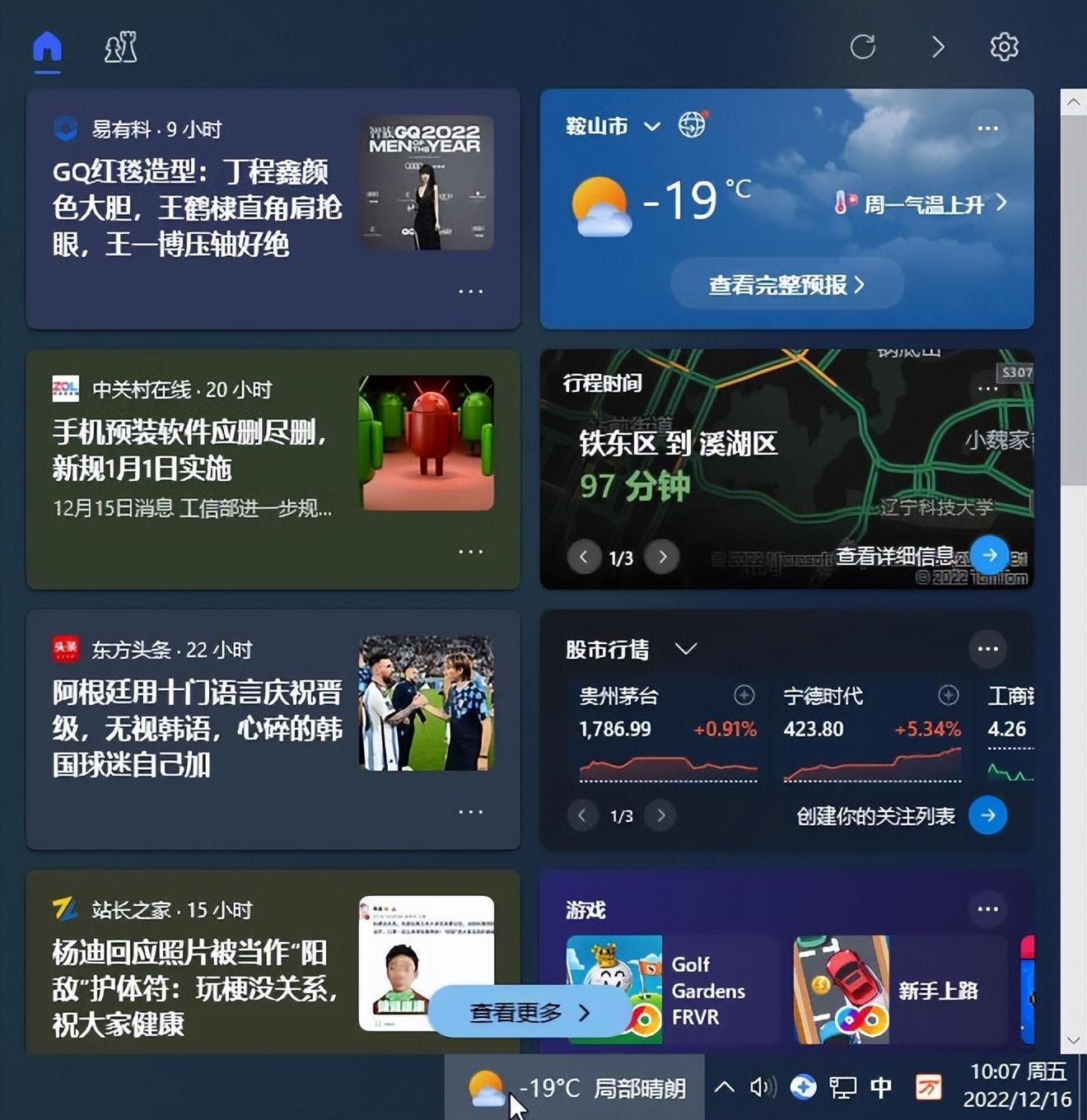Open the home feed tab
1087x1120 pixels.
point(47,47)
